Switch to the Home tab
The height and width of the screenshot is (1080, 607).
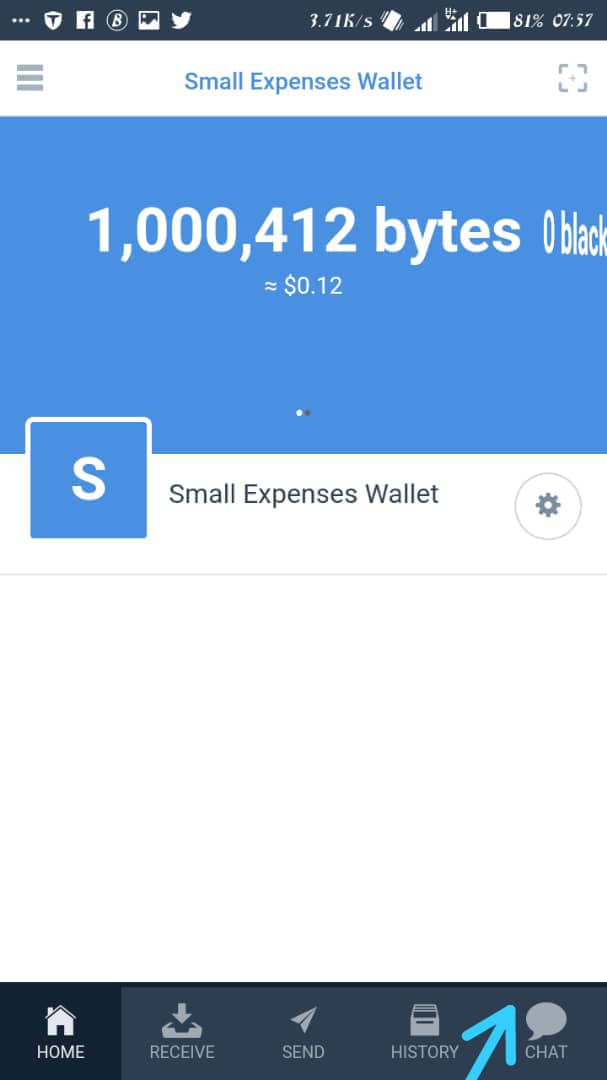(61, 1032)
